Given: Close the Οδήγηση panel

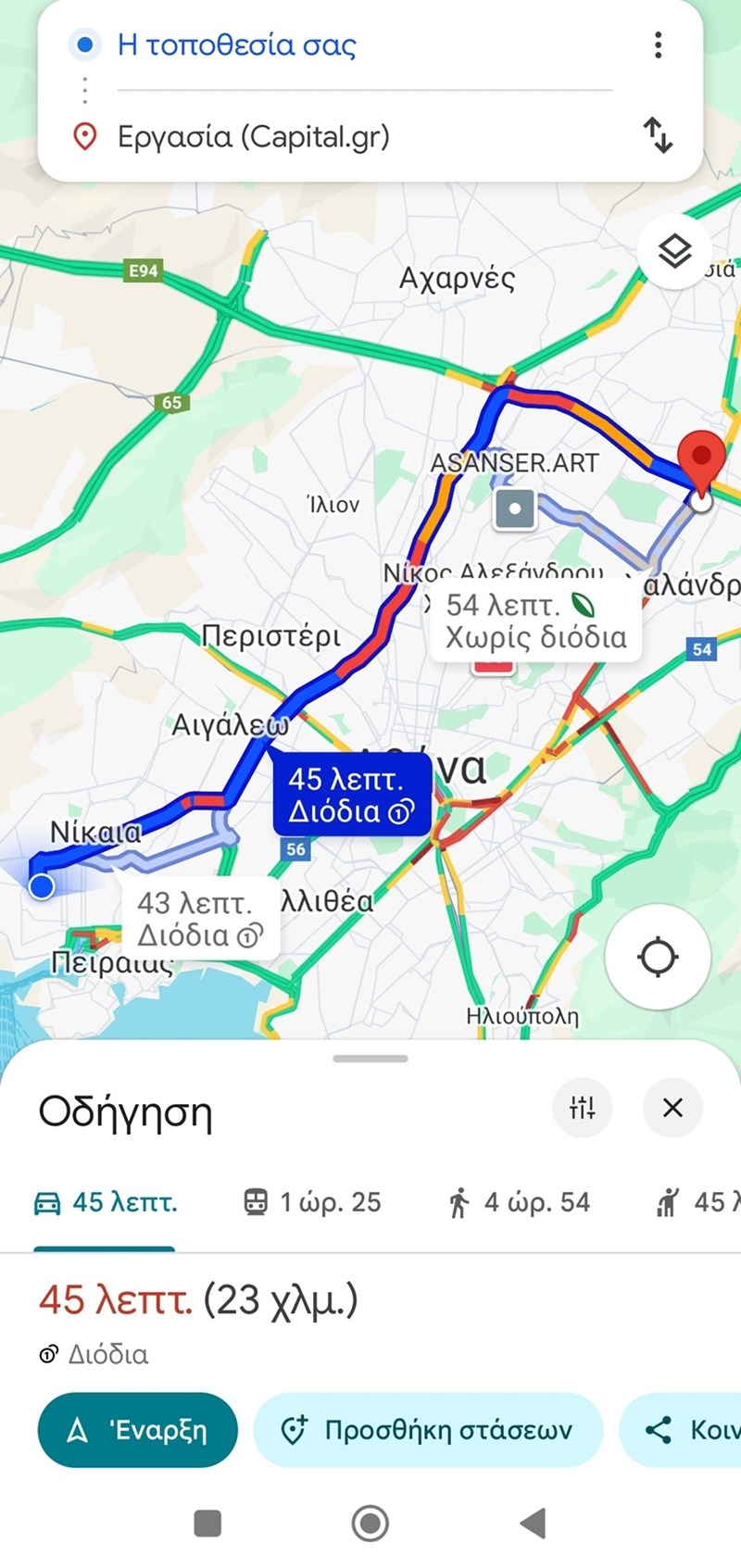Looking at the screenshot, I should [672, 1108].
